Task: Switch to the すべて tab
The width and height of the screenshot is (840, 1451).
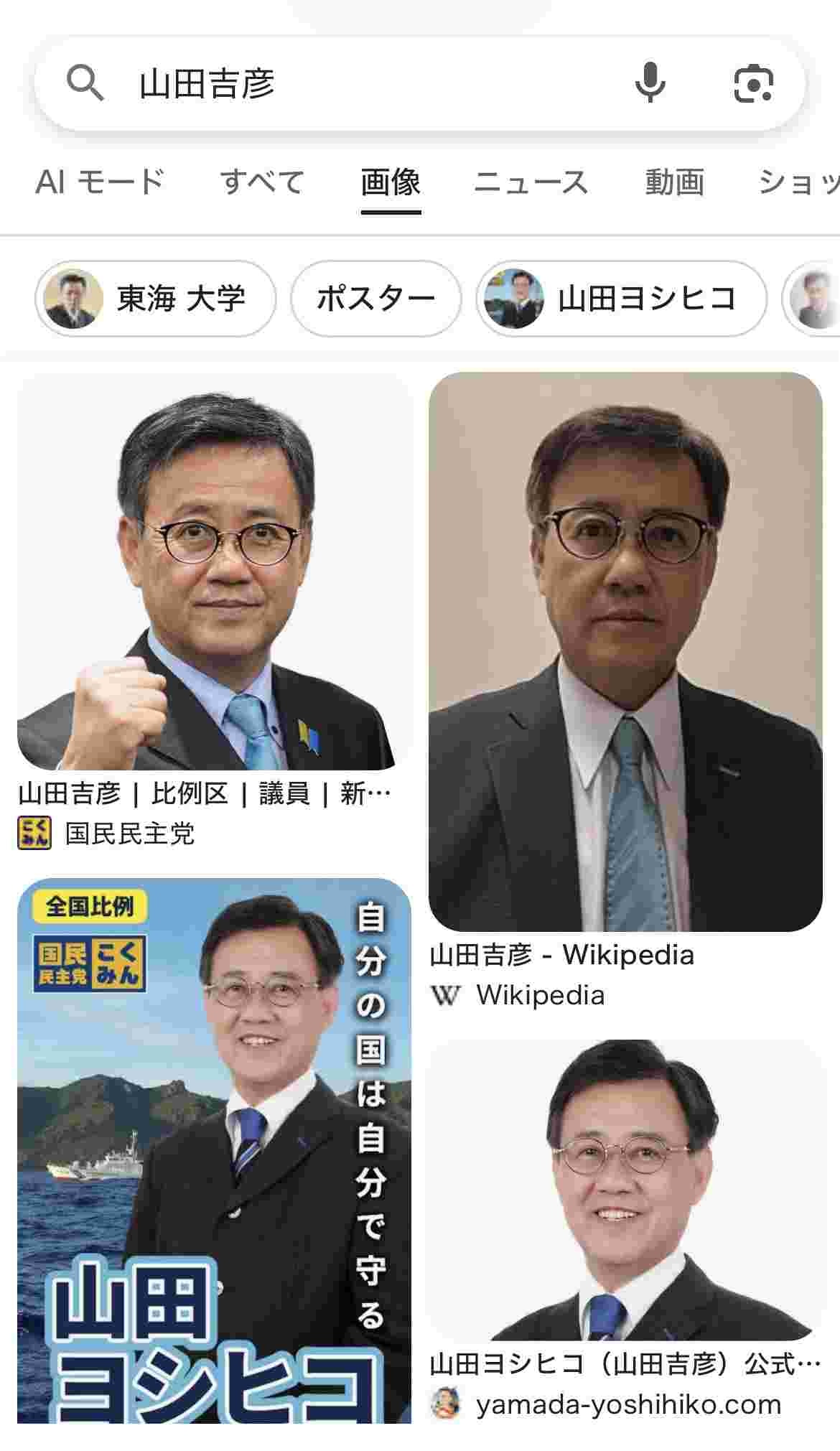Action: point(262,182)
